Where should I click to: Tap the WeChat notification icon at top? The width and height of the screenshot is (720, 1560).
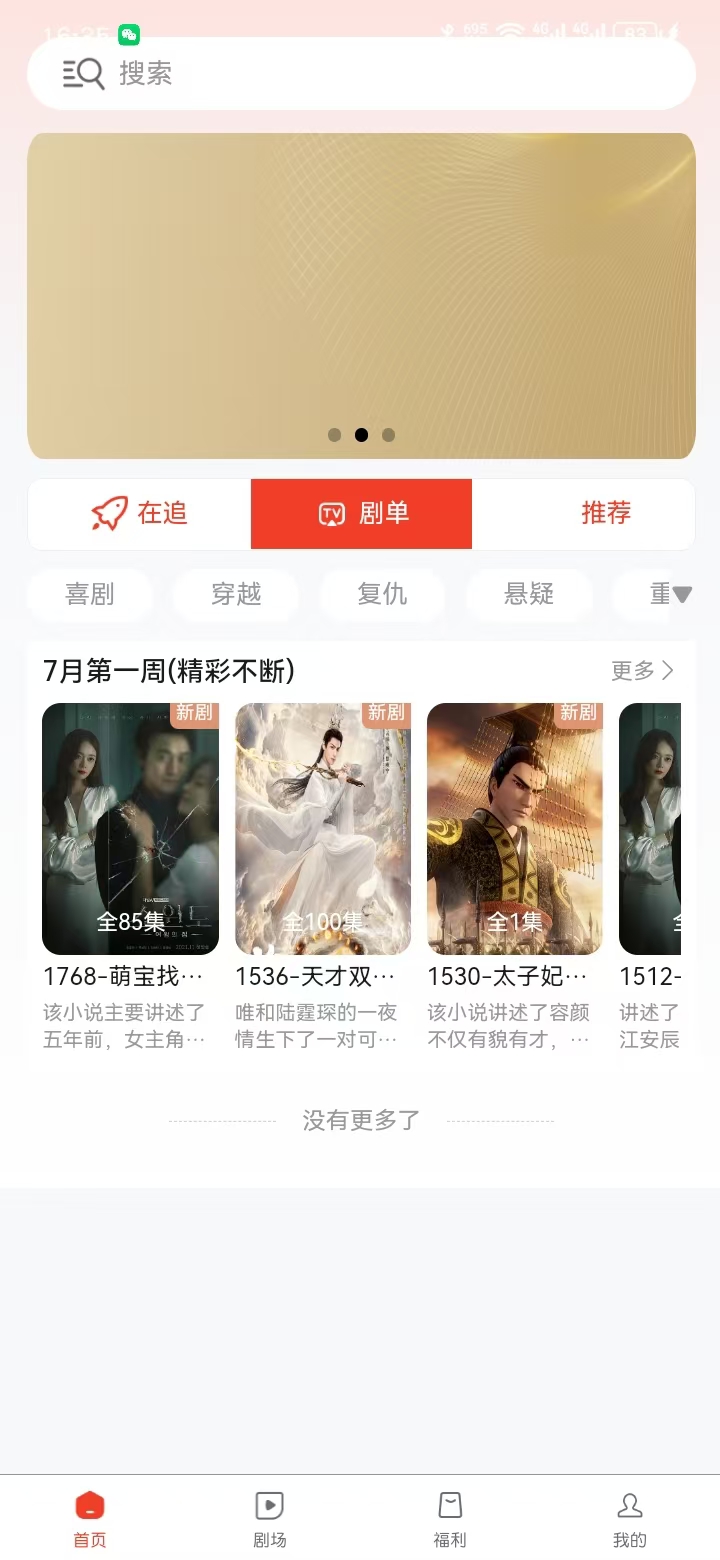coord(127,33)
